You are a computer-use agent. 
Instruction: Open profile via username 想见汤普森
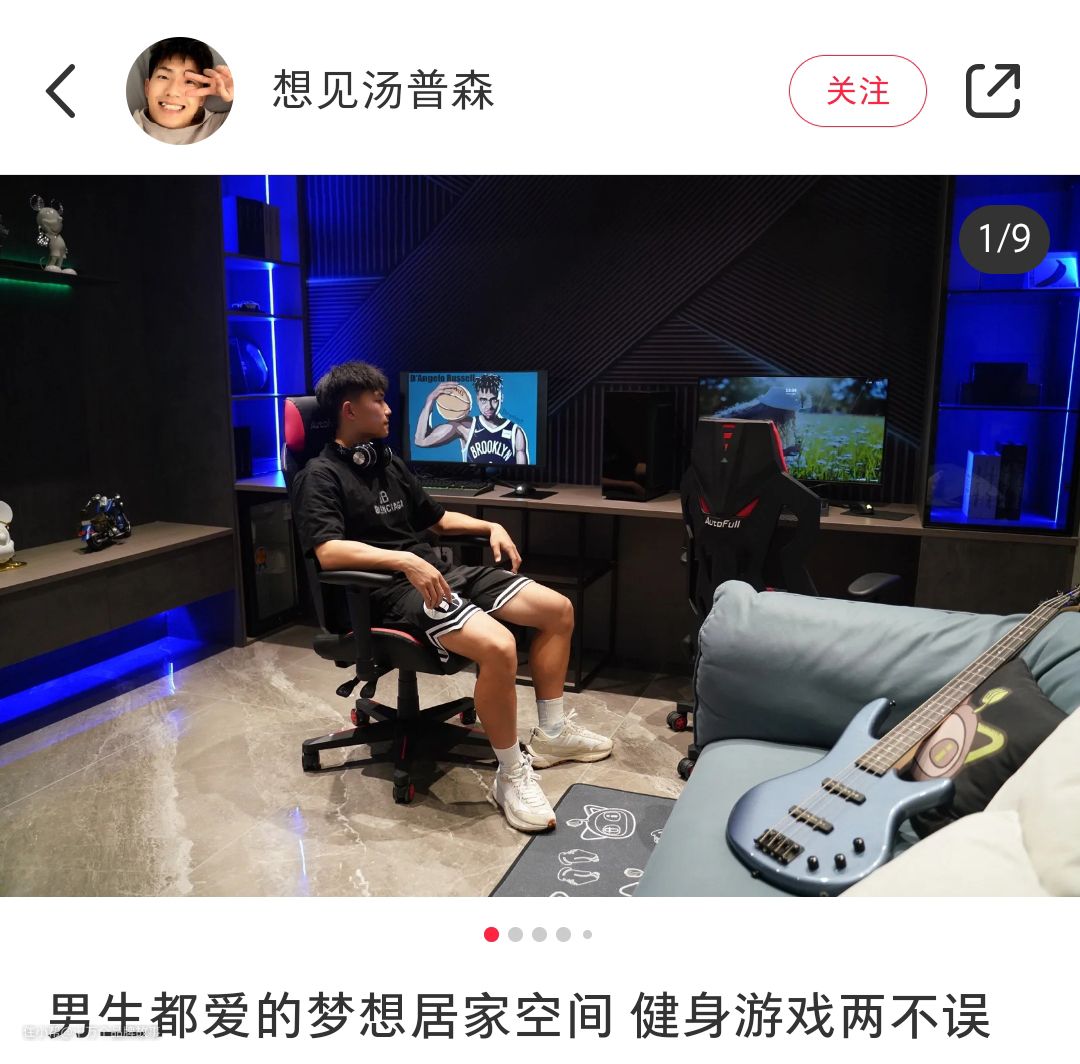coord(383,91)
